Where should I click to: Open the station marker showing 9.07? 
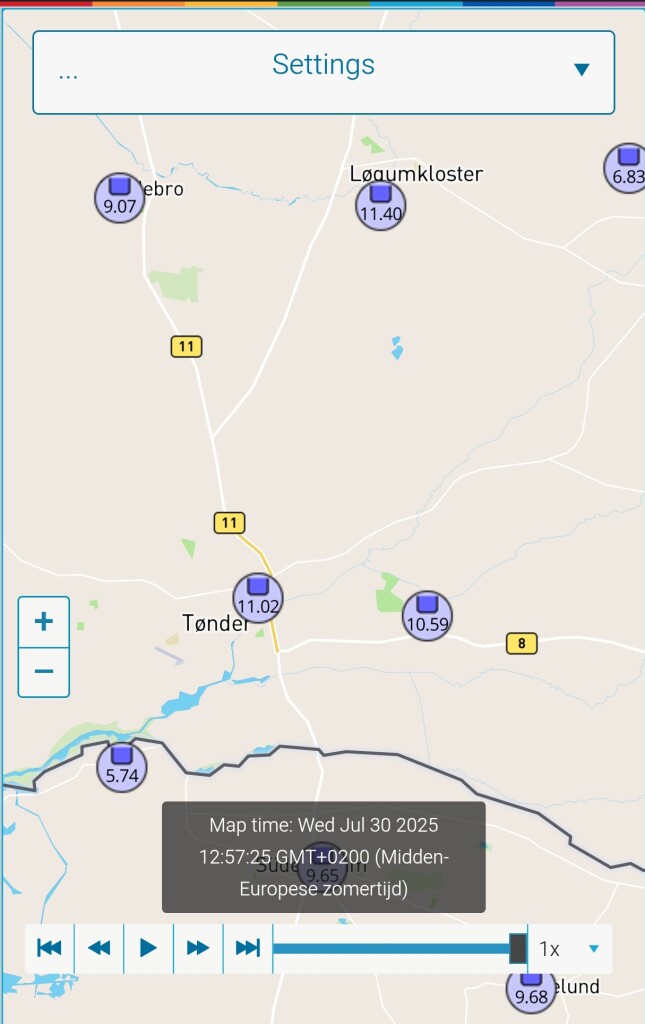[x=120, y=197]
